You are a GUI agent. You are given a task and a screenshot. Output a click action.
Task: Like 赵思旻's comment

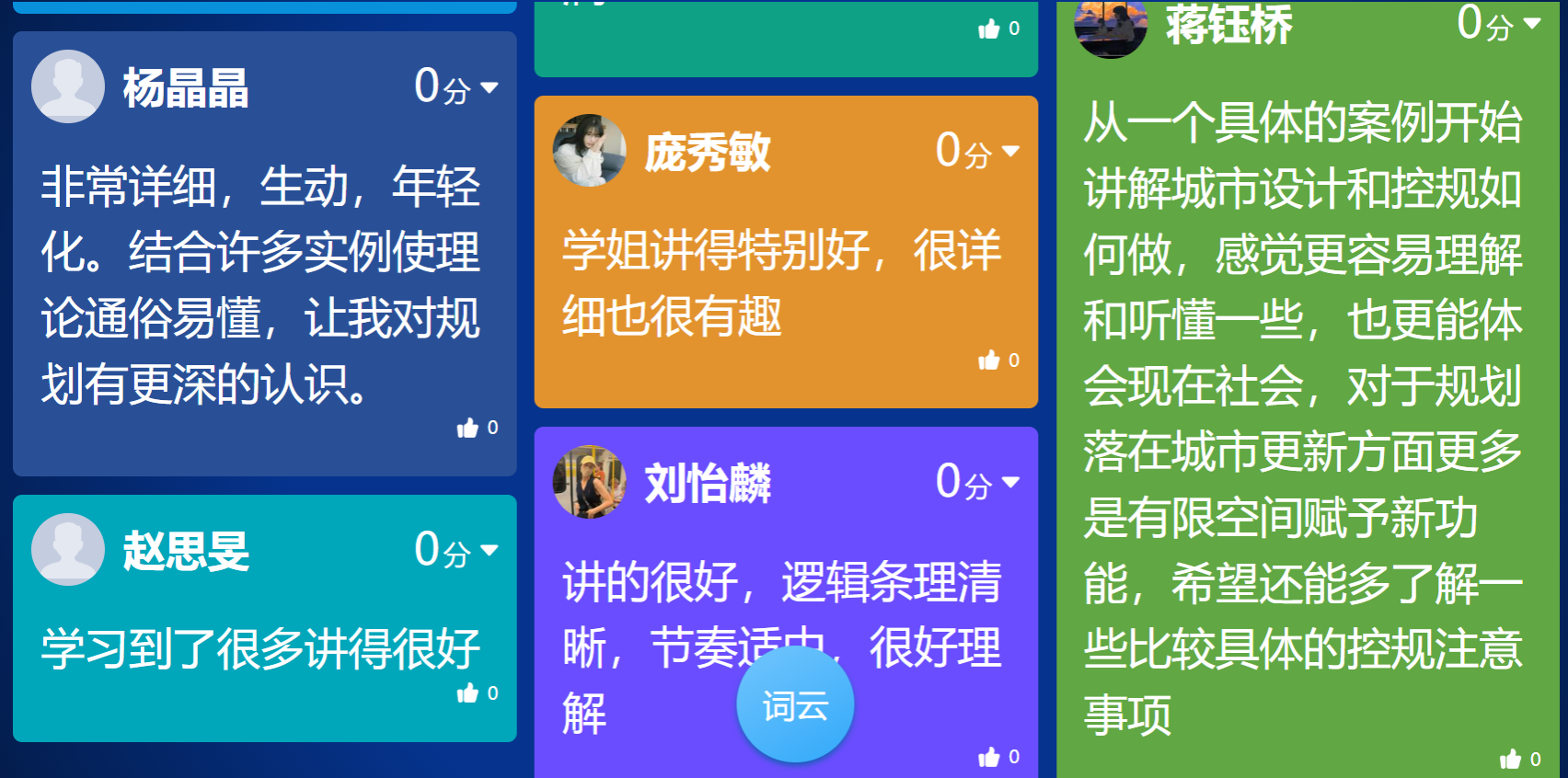coord(468,693)
